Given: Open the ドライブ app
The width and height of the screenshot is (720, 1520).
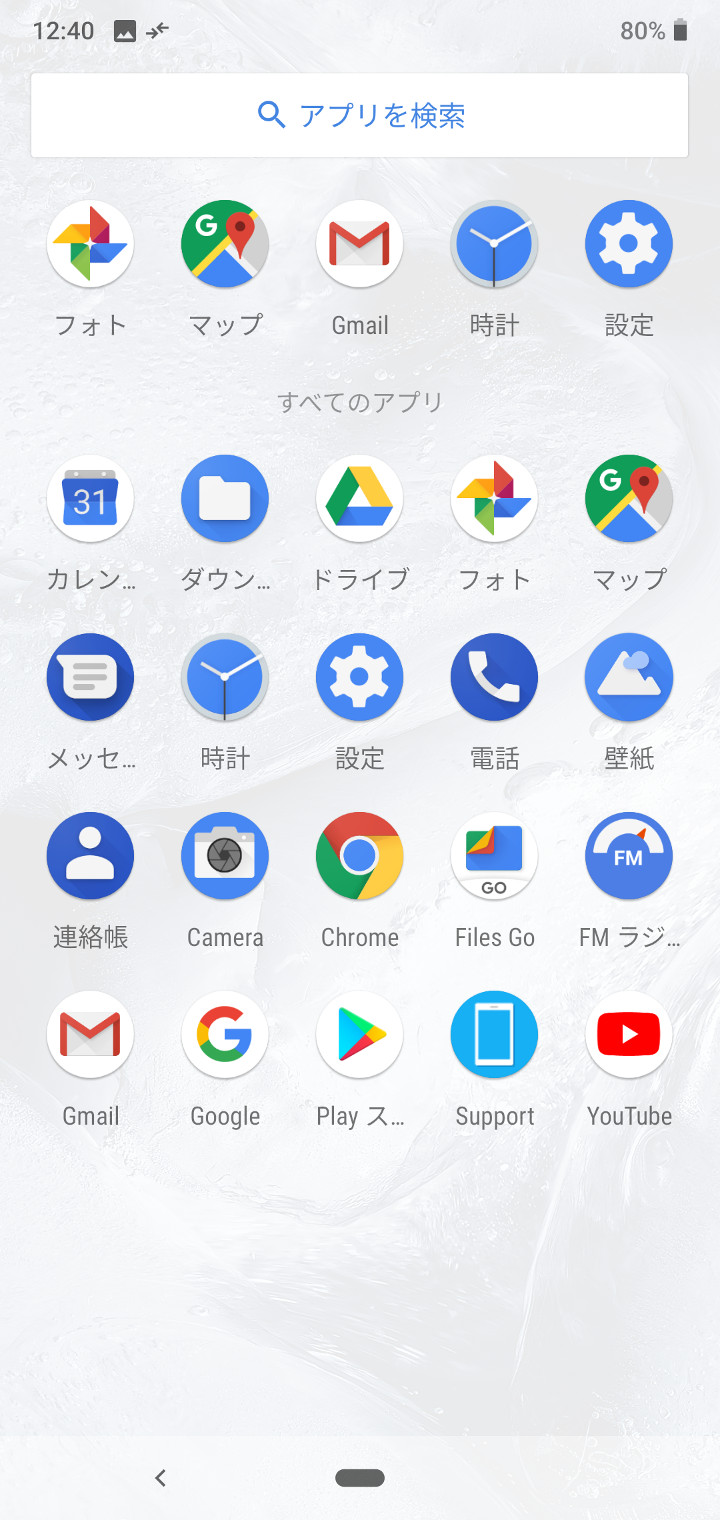Looking at the screenshot, I should point(360,499).
